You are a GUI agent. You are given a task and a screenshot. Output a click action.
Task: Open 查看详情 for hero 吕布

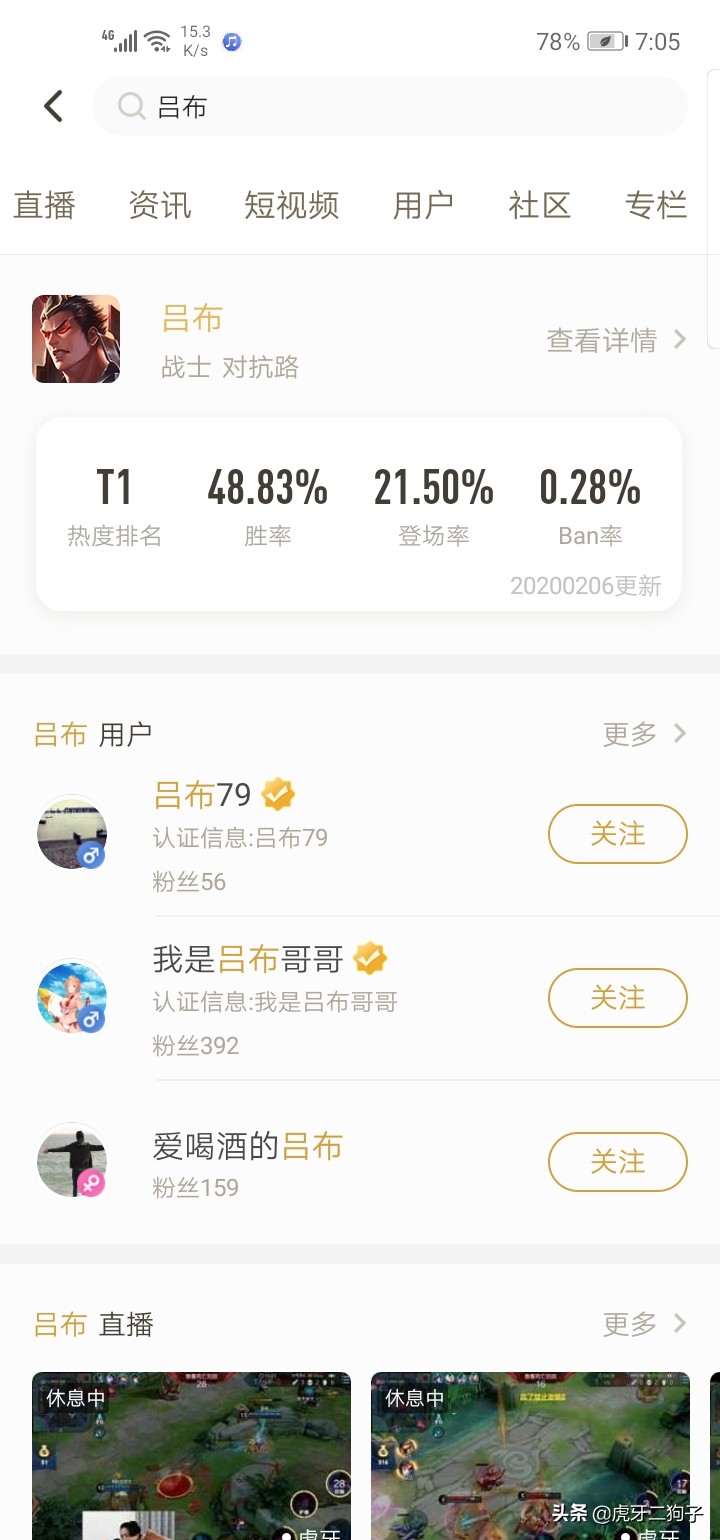pos(616,340)
